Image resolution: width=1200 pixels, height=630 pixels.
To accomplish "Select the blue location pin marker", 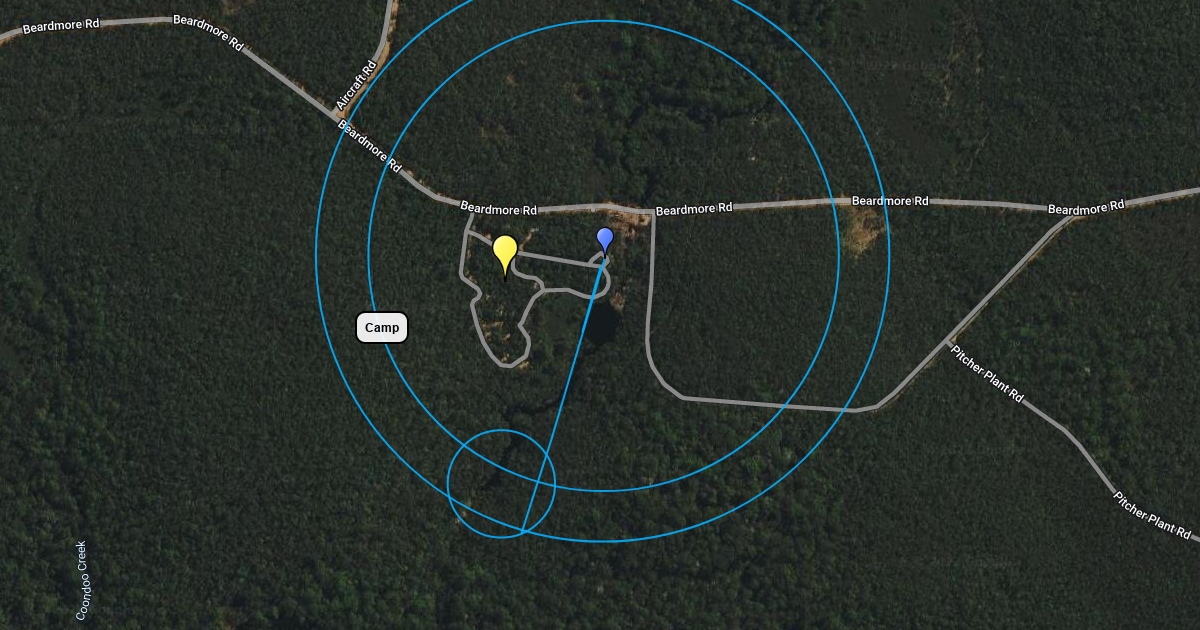I will (604, 240).
